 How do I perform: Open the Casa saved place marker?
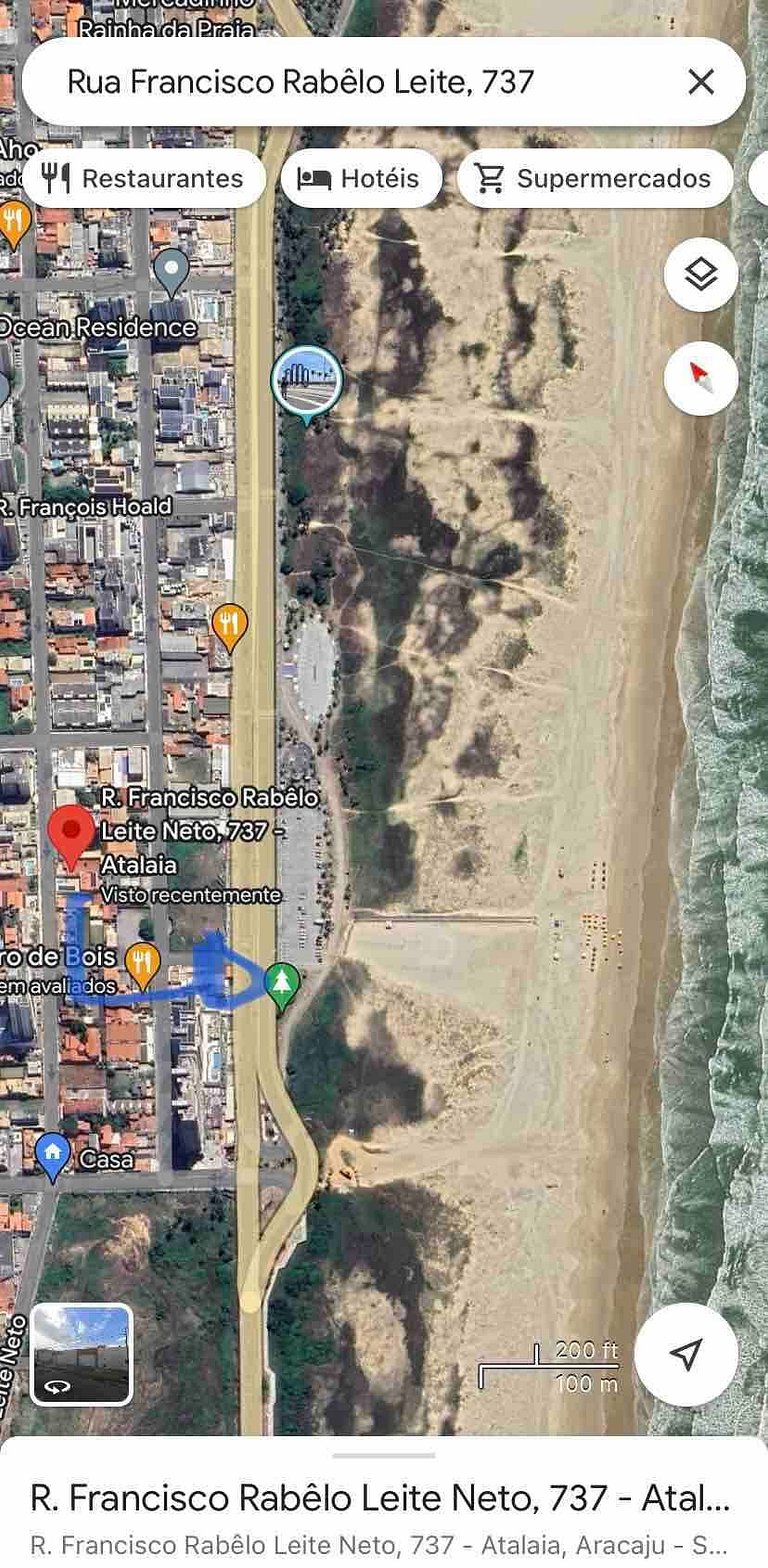[53, 1153]
